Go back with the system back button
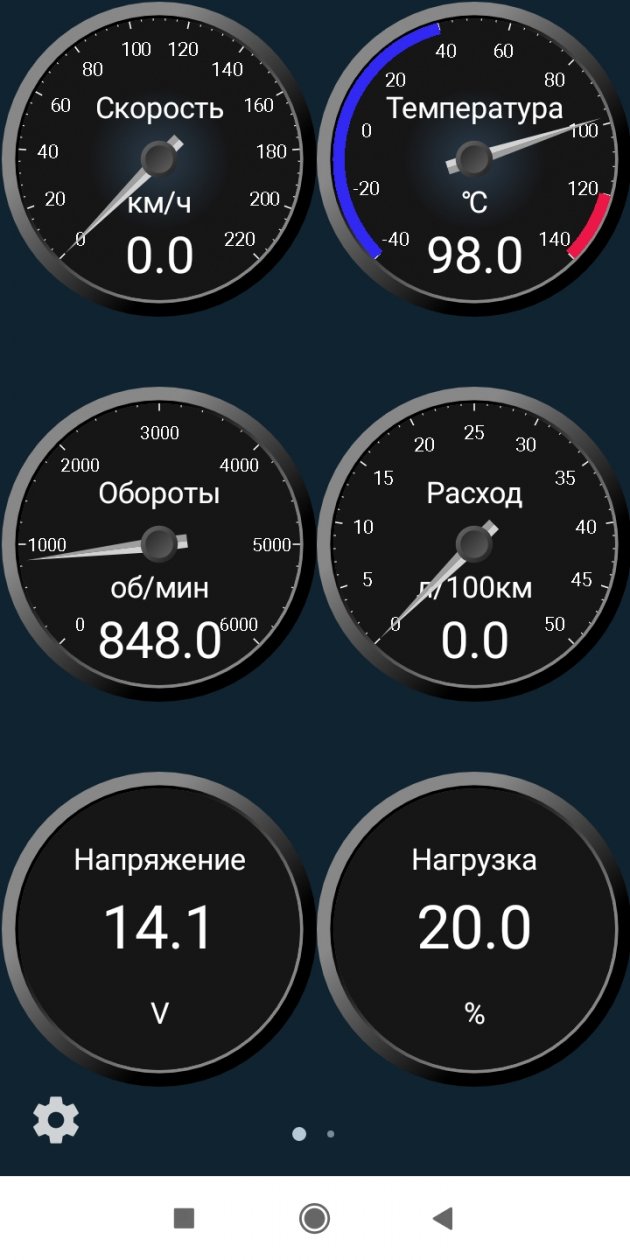630x1260 pixels. coord(443,1217)
